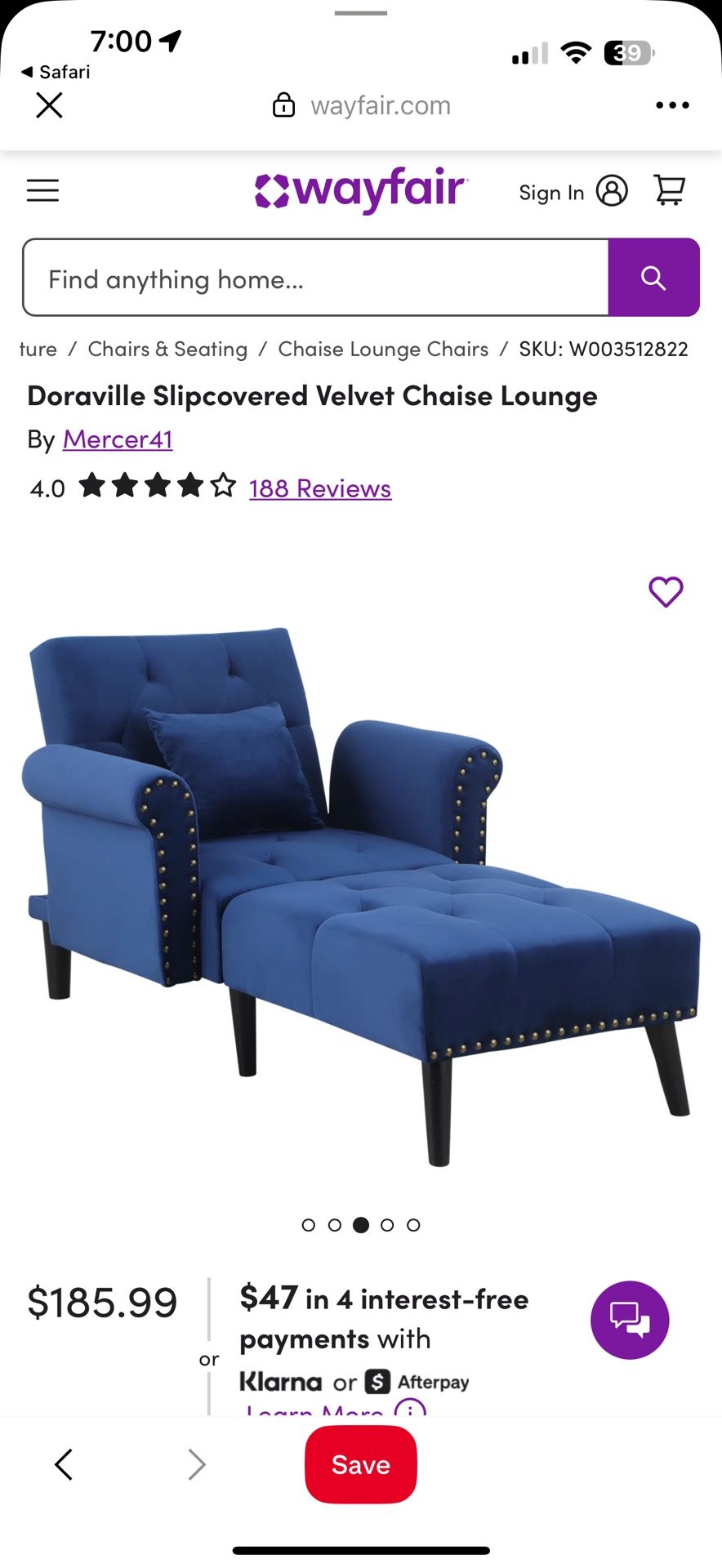Tap the search magnifying glass
Image resolution: width=722 pixels, height=1568 pixels.
click(x=653, y=278)
